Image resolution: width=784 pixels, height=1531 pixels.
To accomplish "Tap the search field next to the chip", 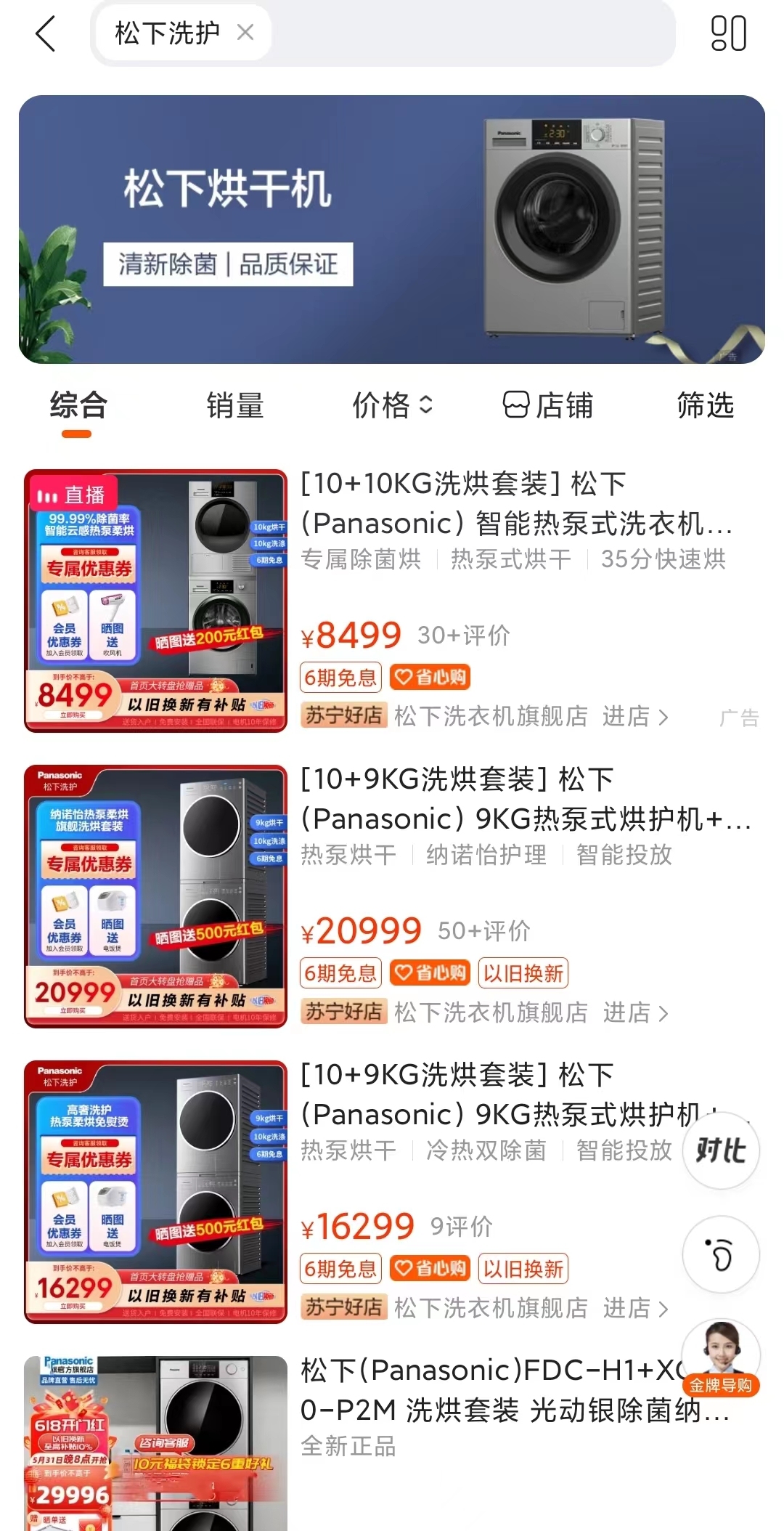I will 472,33.
